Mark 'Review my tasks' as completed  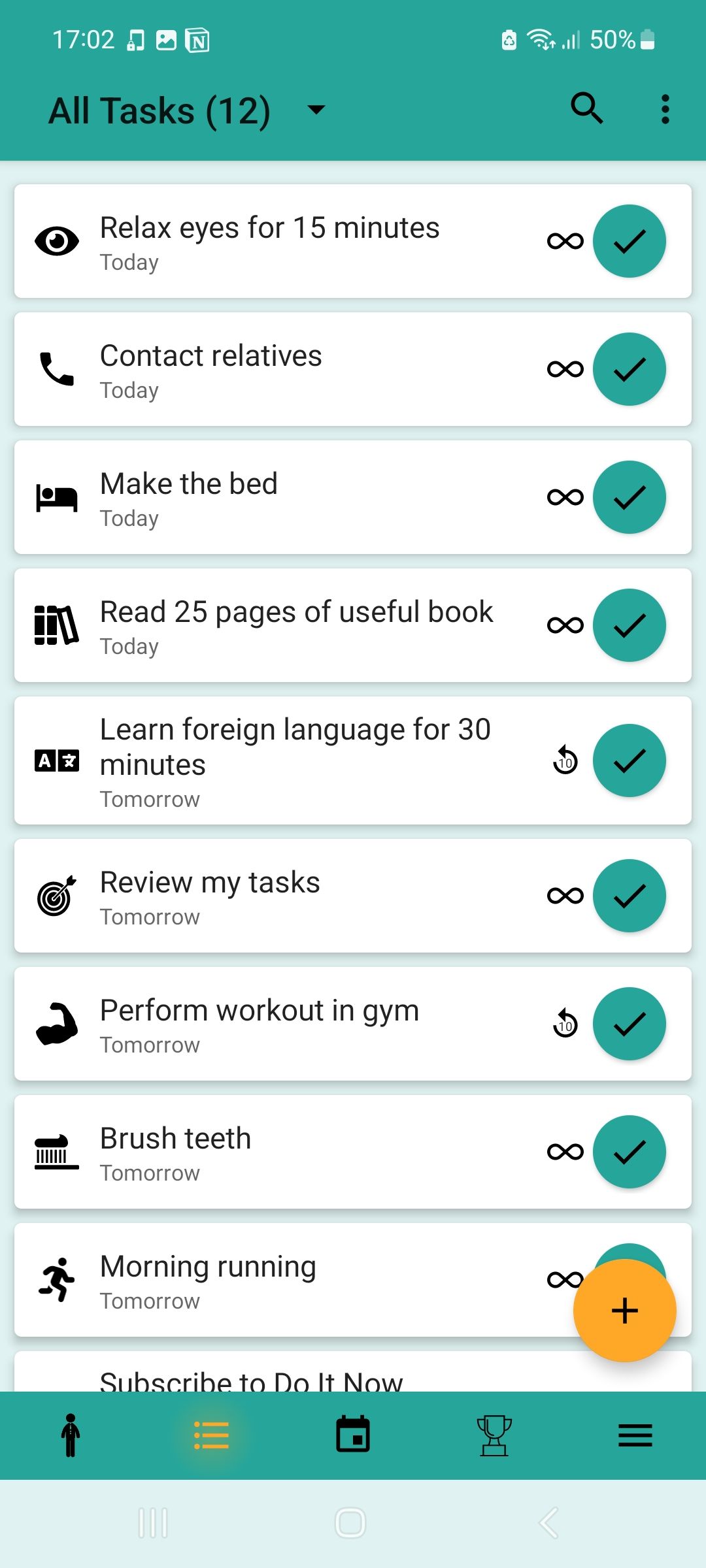(629, 896)
